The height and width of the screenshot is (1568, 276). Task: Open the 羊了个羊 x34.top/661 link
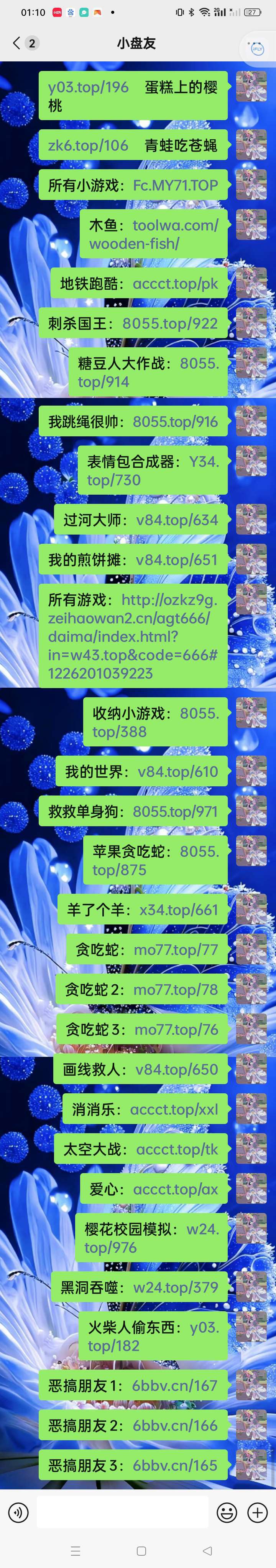coord(179,909)
